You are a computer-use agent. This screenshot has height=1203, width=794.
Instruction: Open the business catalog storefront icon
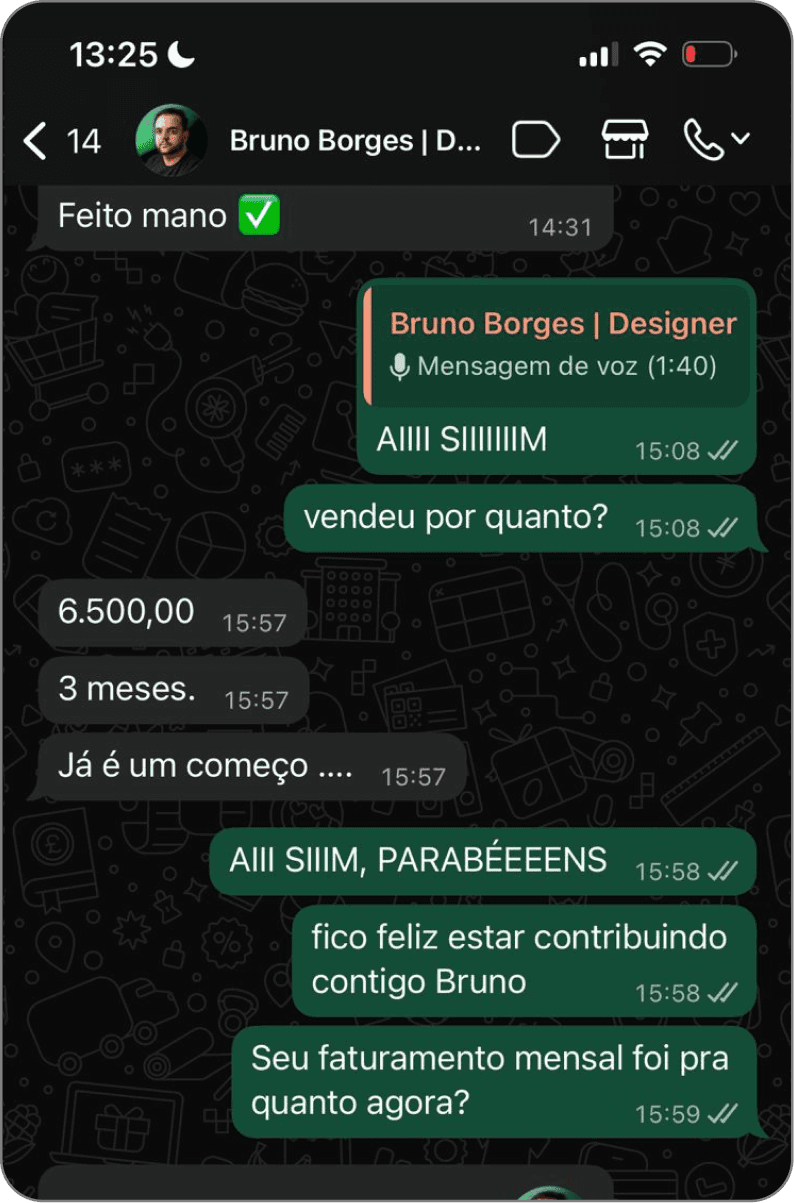click(625, 141)
